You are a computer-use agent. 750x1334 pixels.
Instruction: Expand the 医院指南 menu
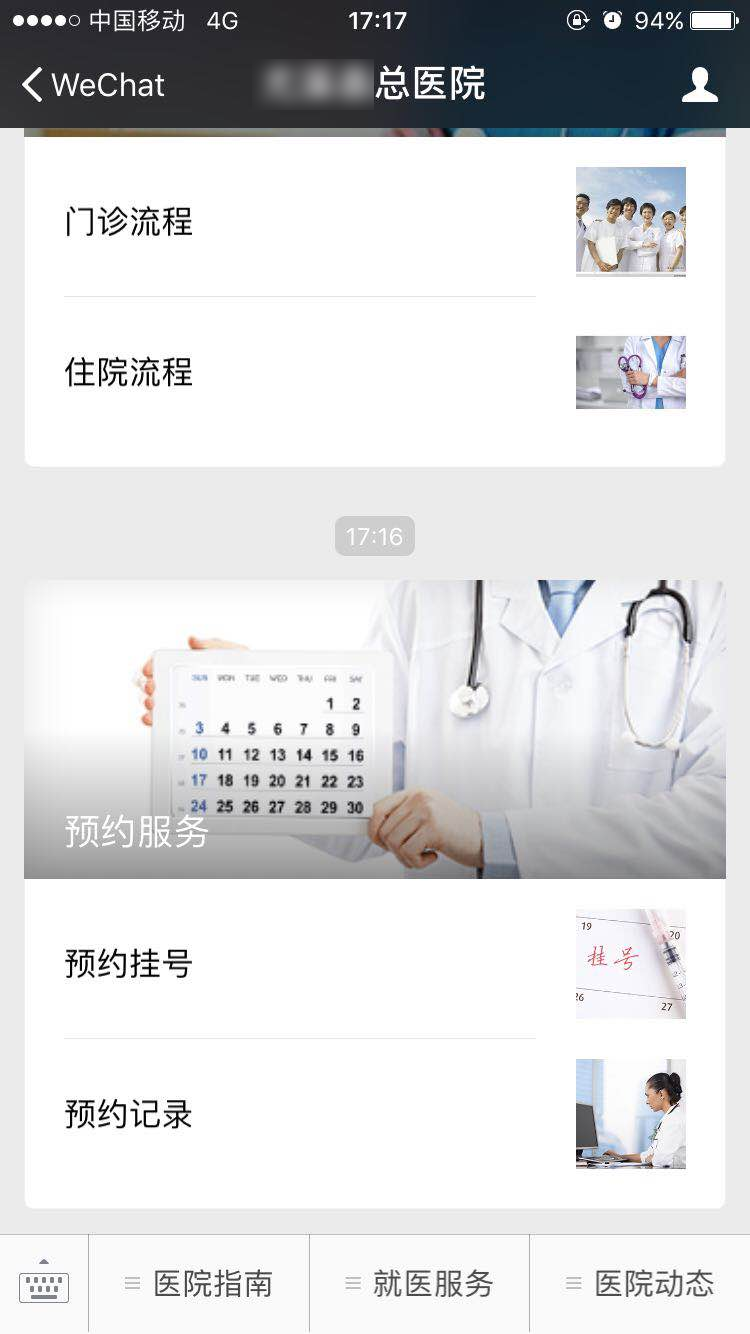click(199, 1283)
